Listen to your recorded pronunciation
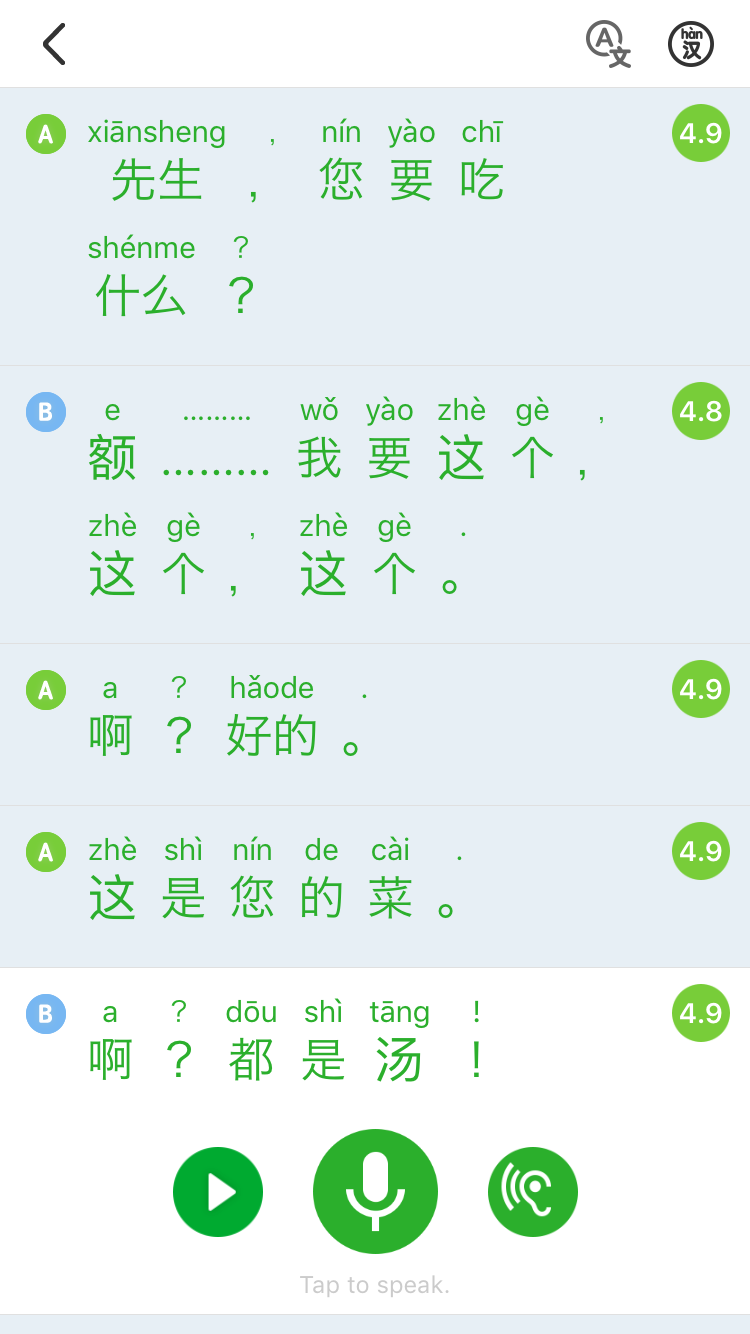Screen dimensions: 750x1334 533,1191
